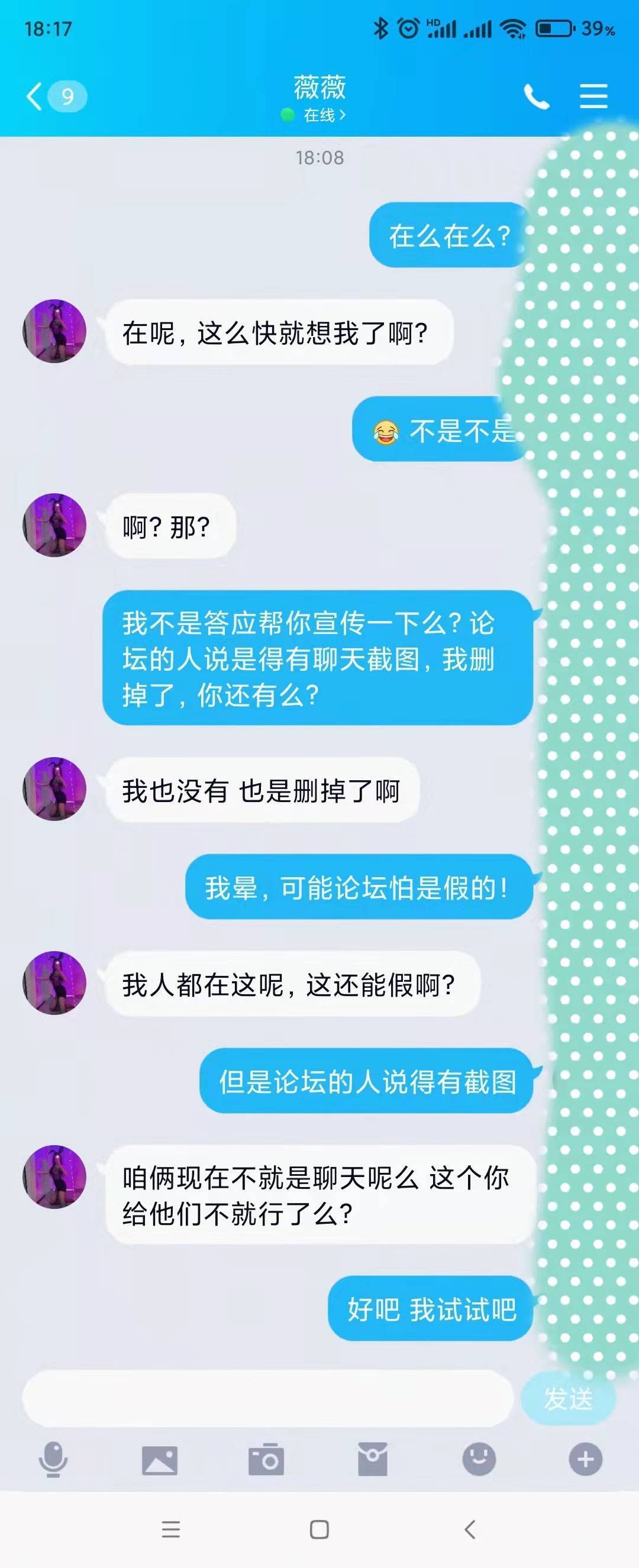
Task: Open the red packet icon
Action: click(372, 1460)
